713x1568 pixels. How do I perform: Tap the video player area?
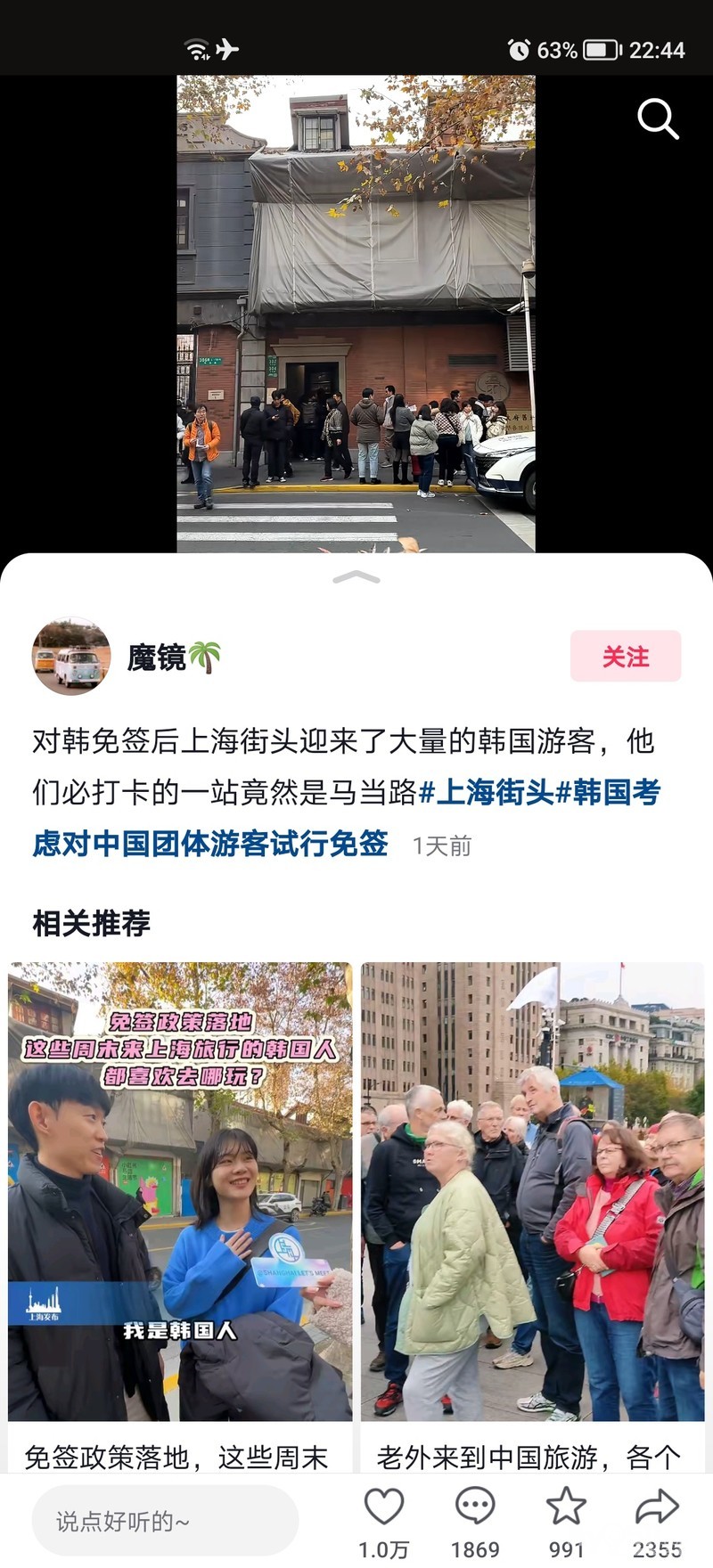coord(356,312)
